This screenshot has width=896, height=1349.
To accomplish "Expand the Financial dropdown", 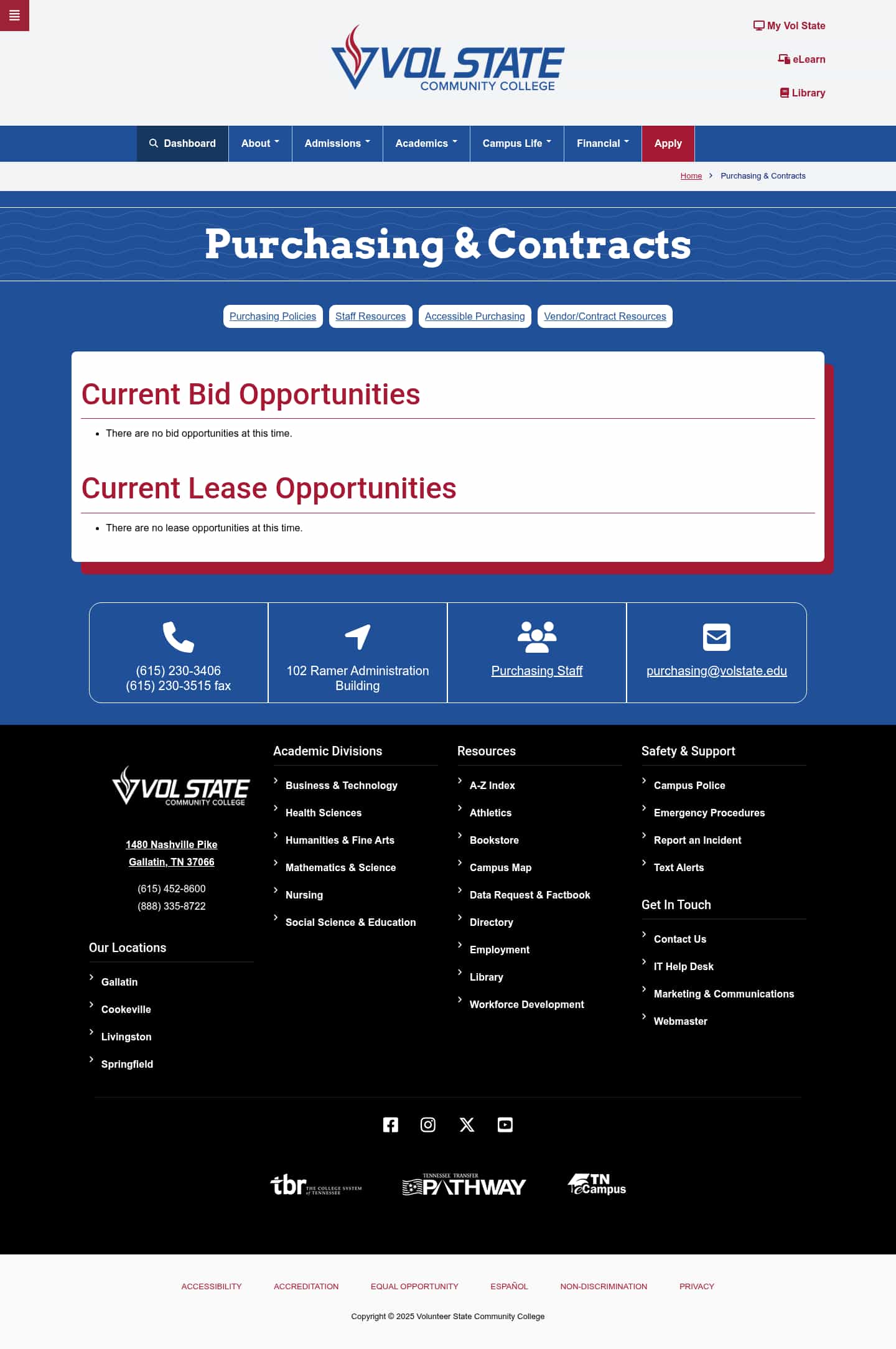I will (x=602, y=143).
